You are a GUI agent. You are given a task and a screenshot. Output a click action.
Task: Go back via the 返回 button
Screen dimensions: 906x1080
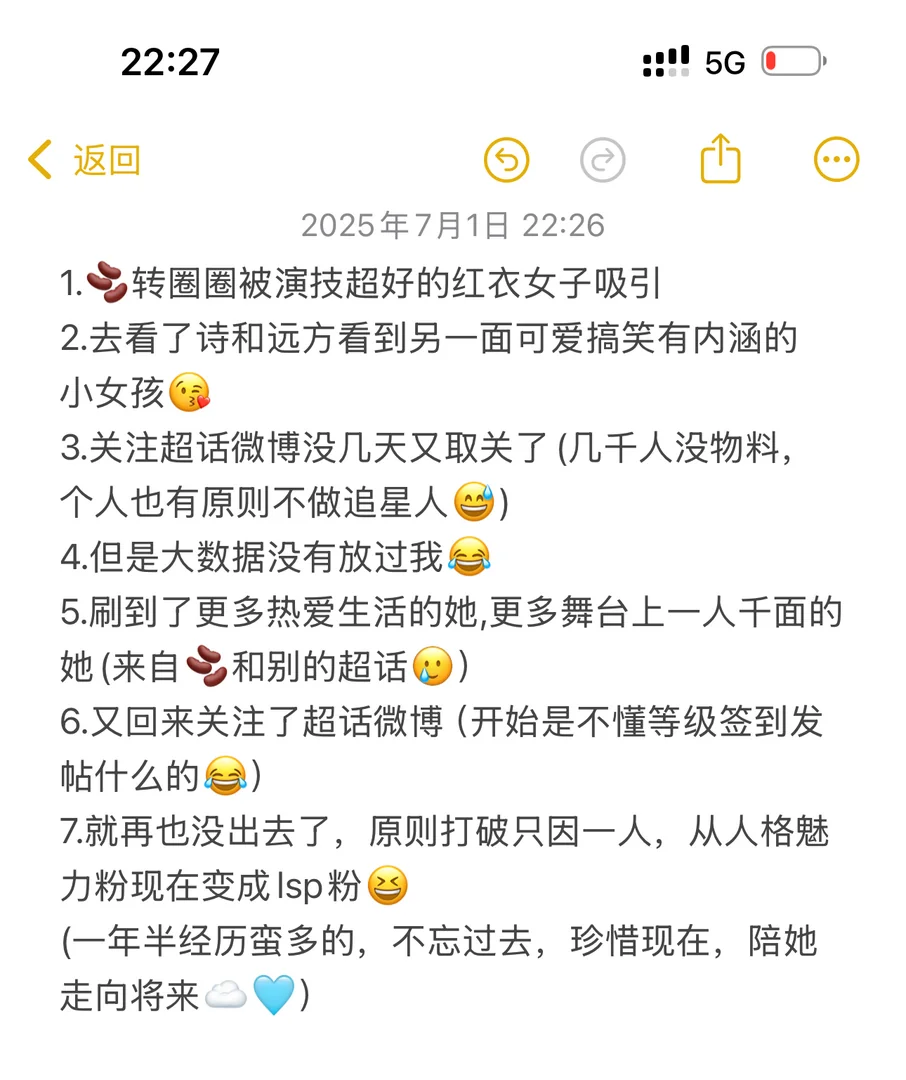86,160
